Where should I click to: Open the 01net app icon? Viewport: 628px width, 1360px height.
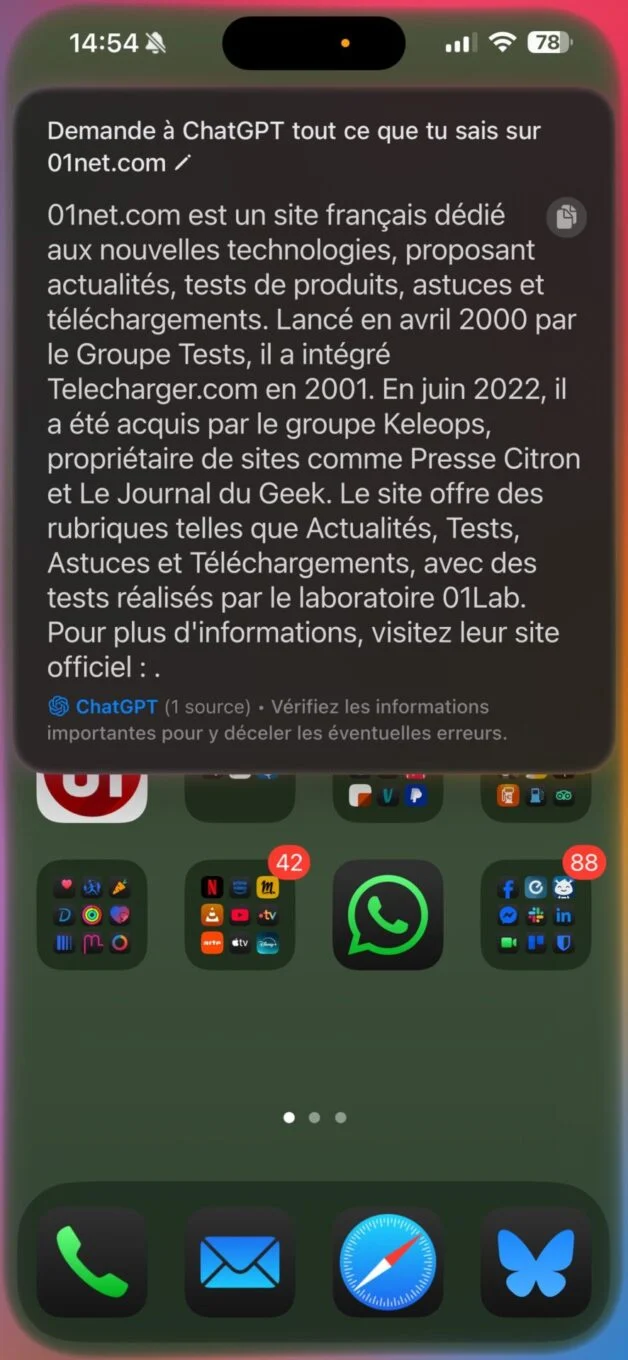click(92, 797)
